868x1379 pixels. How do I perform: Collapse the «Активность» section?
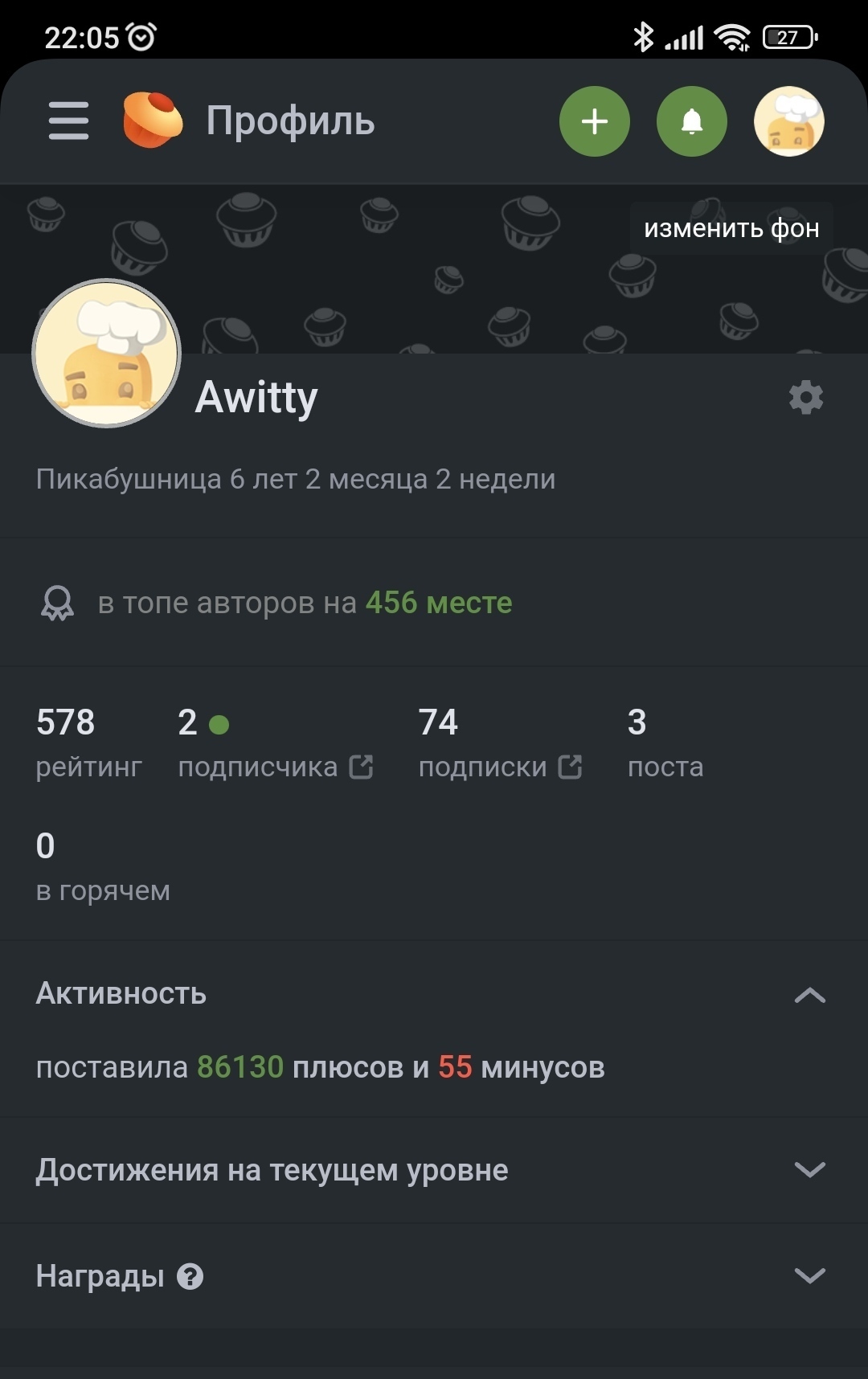point(809,995)
